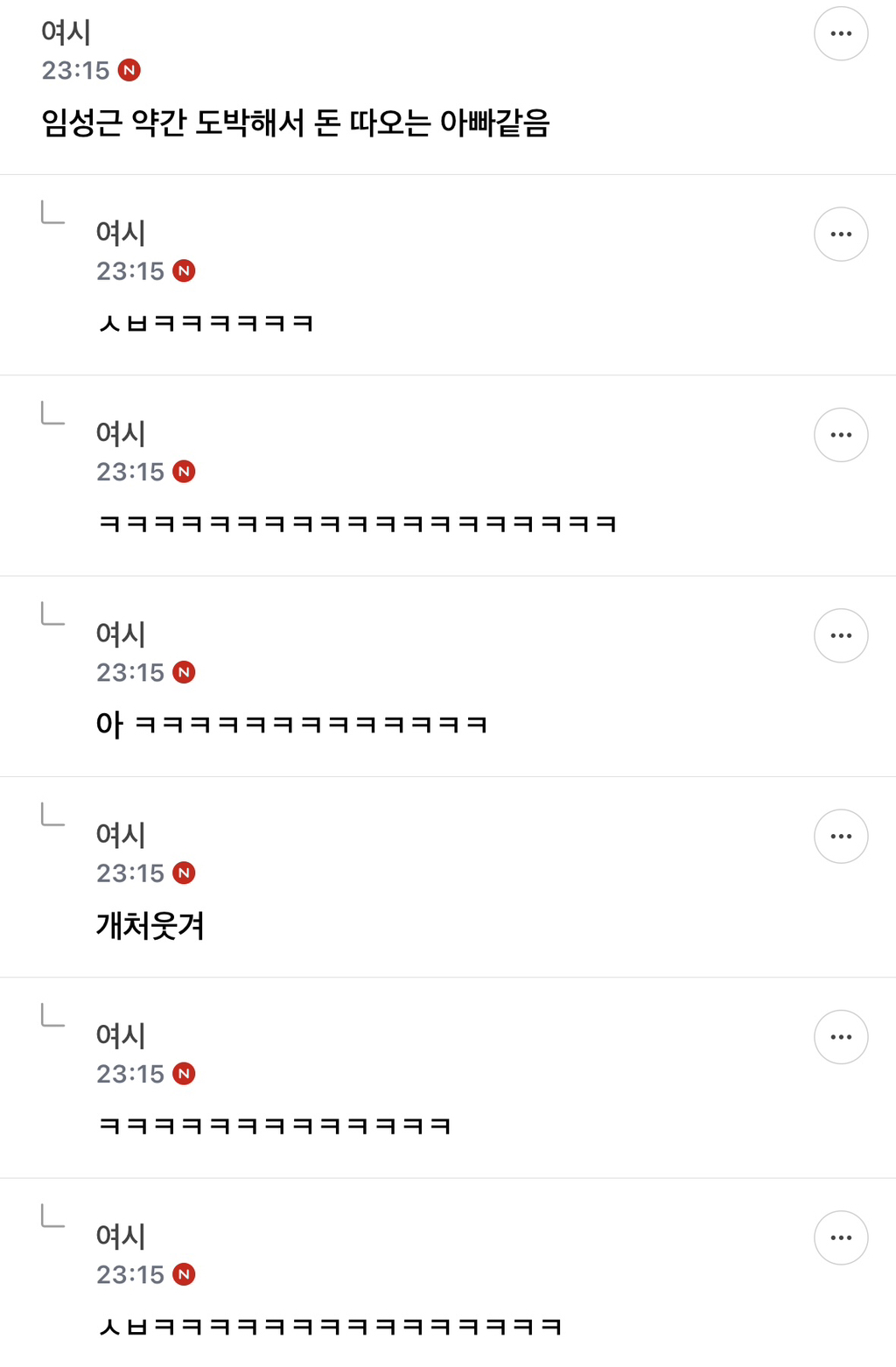Click the red N new-comment badge on the main post

(131, 70)
